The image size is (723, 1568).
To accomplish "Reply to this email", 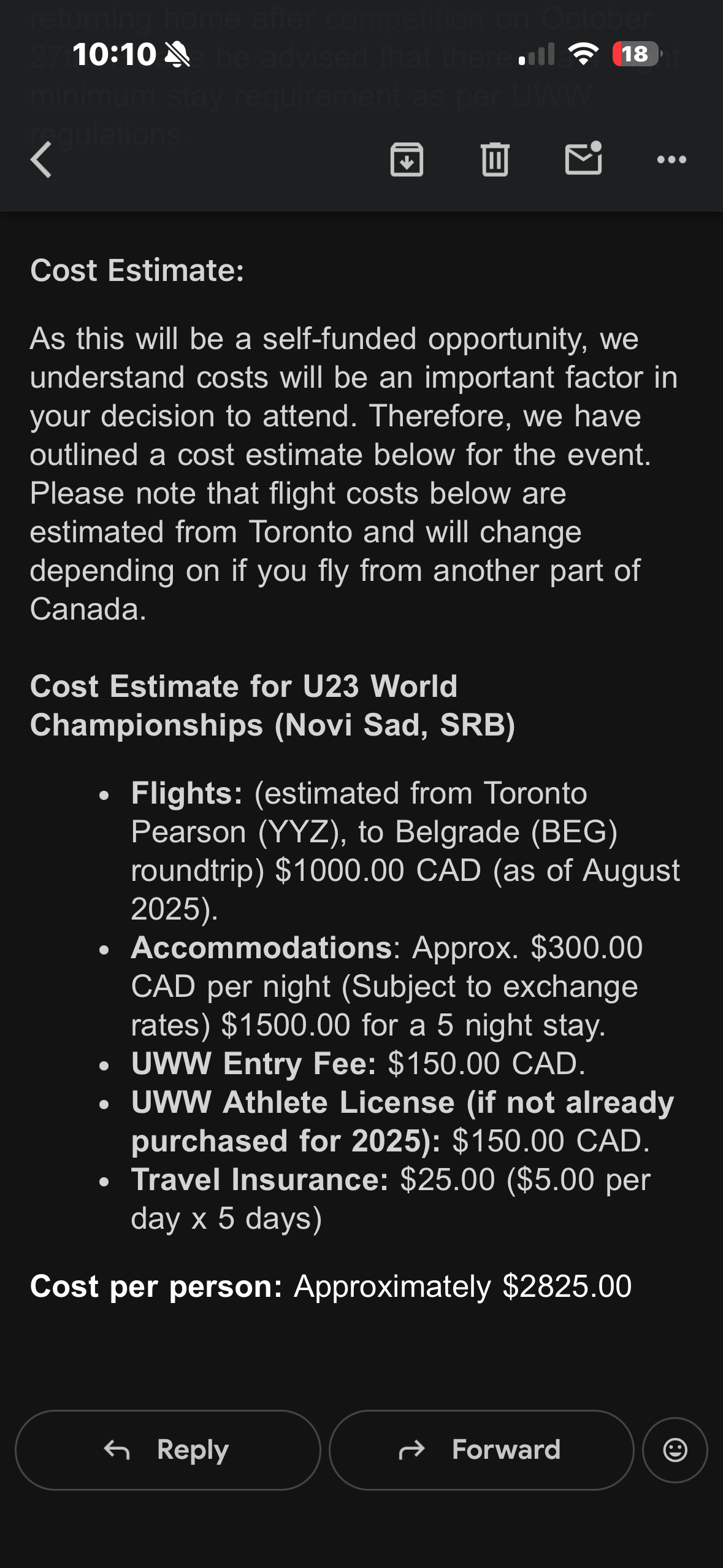I will [x=167, y=1450].
